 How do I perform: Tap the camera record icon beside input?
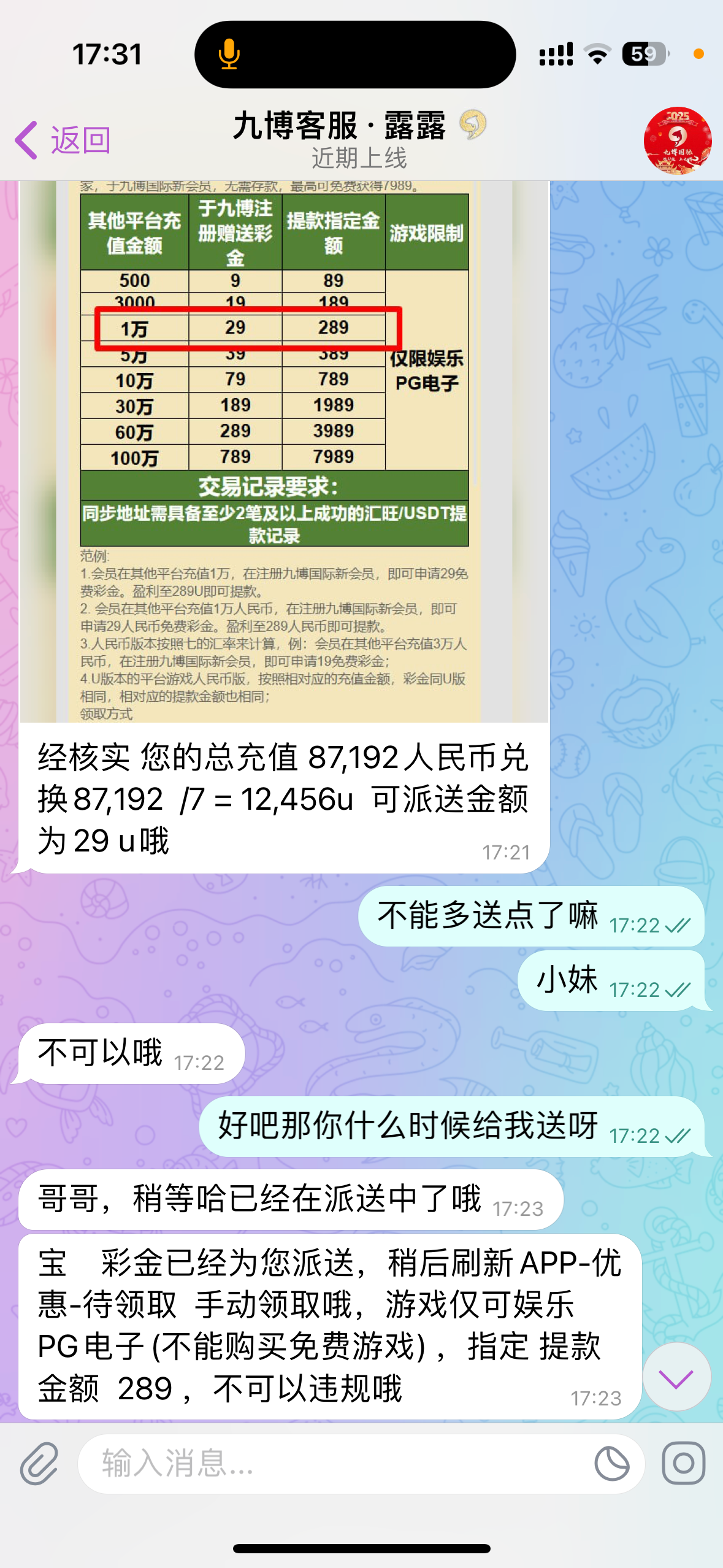[x=683, y=1464]
